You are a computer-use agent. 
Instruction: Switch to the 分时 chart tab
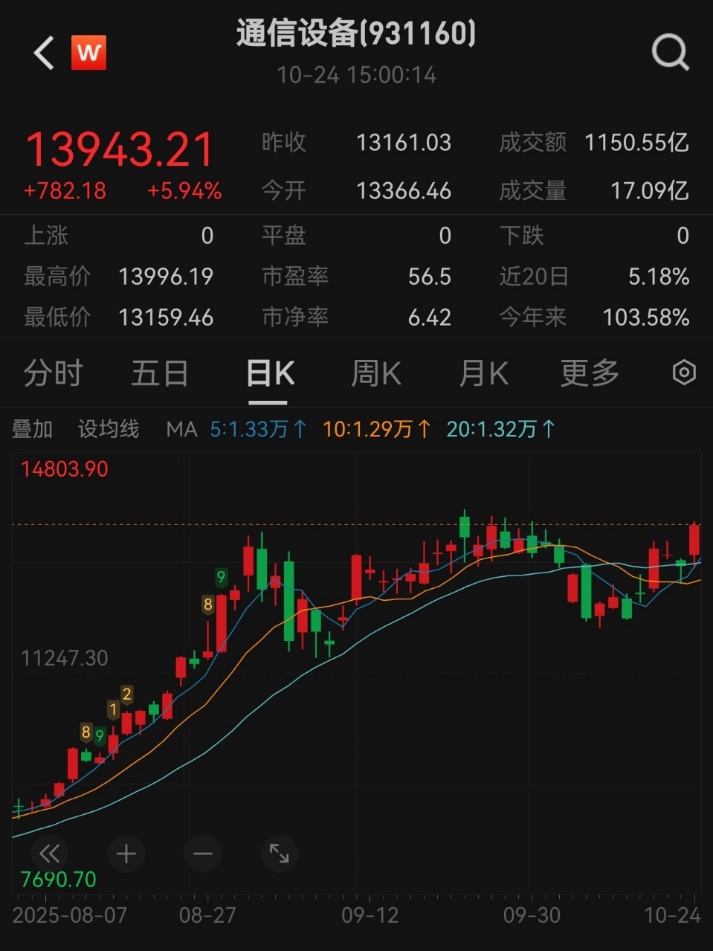click(53, 374)
